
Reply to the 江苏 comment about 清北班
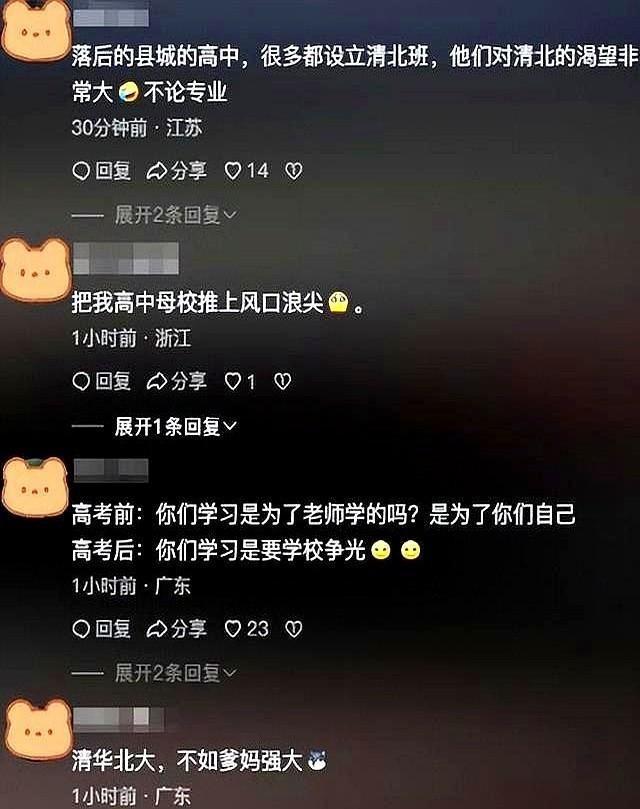pos(102,171)
